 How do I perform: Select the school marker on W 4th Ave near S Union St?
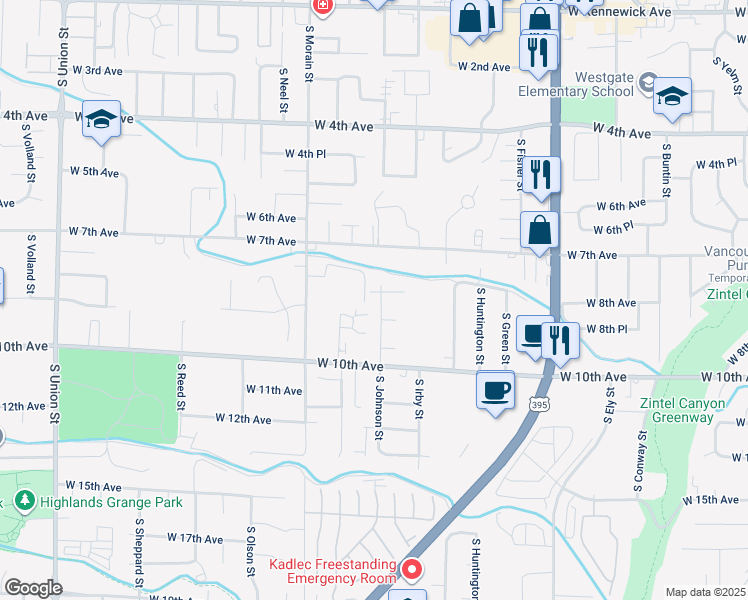point(102,119)
